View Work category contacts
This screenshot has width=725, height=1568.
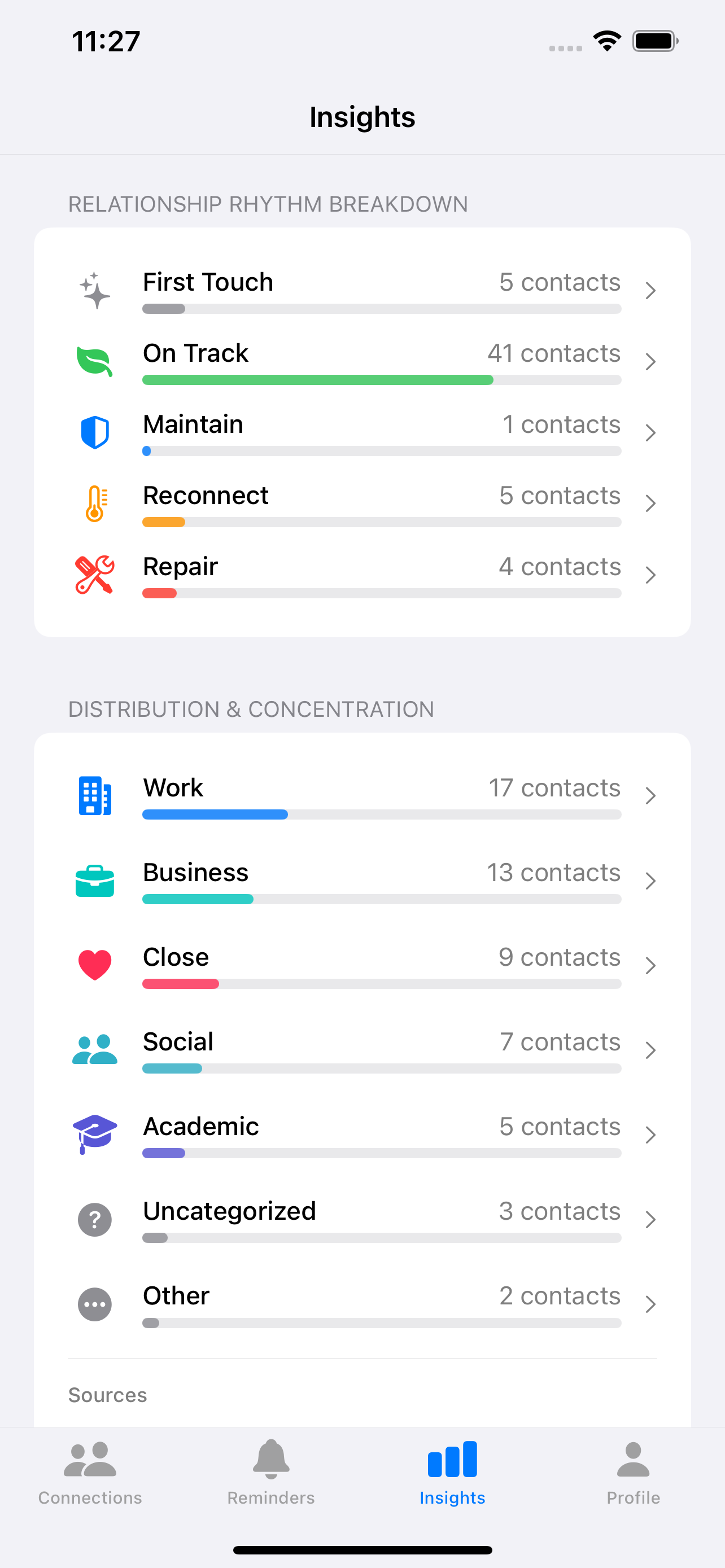tap(362, 795)
